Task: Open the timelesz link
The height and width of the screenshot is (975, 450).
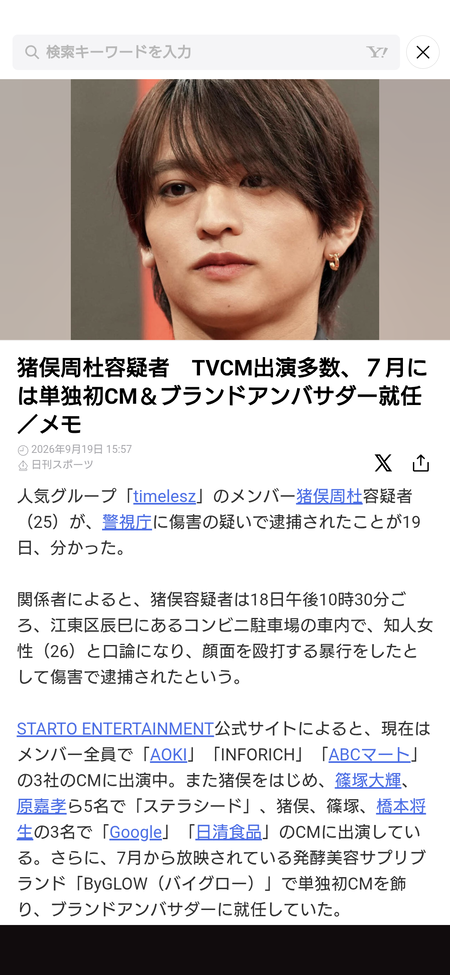Action: 165,496
